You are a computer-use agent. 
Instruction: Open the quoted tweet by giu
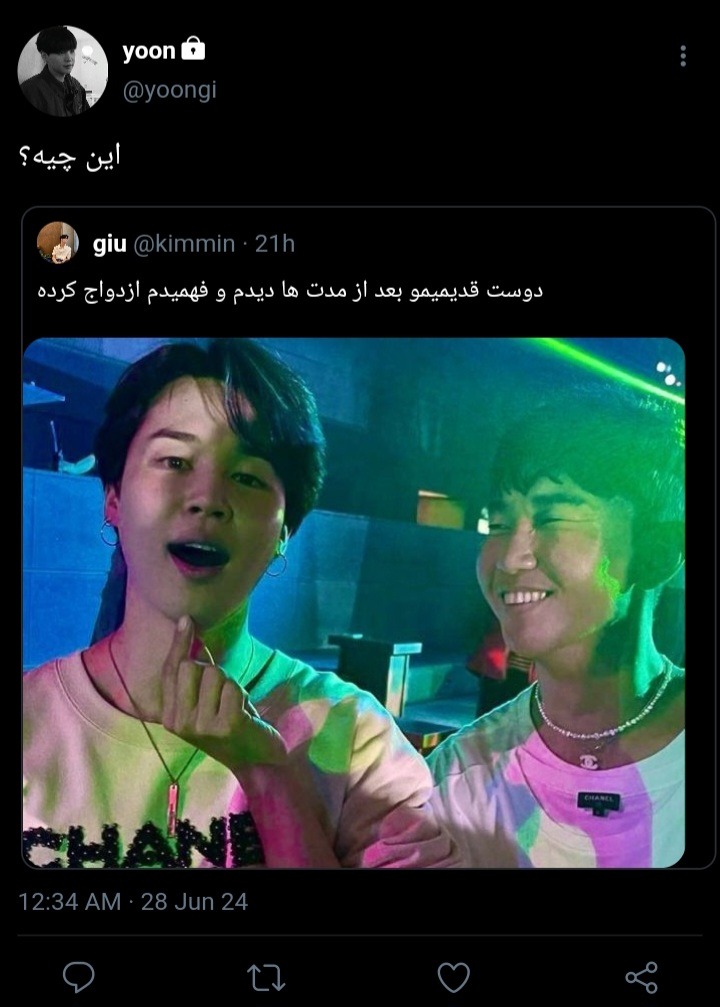point(368,538)
